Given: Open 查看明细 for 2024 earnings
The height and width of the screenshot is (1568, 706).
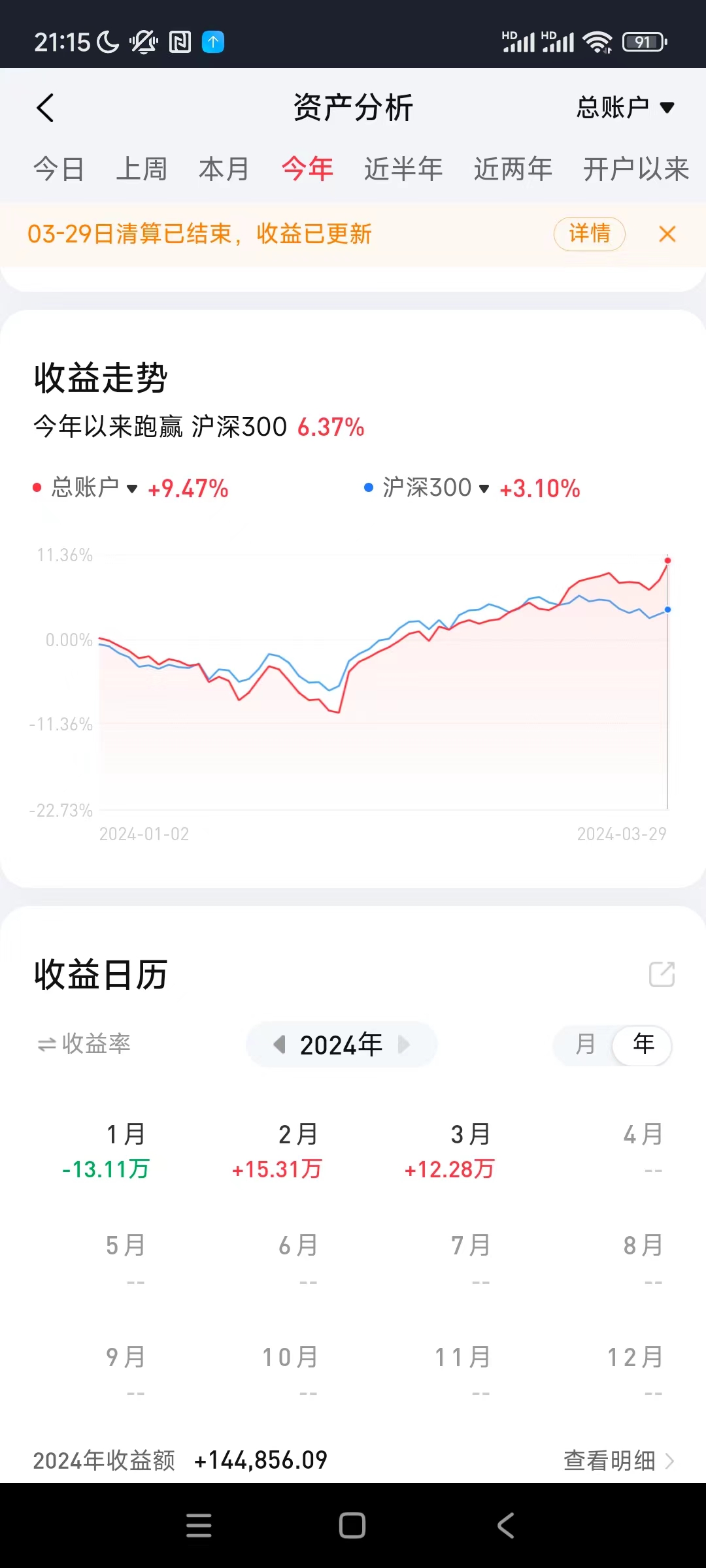Looking at the screenshot, I should click(x=618, y=1460).
